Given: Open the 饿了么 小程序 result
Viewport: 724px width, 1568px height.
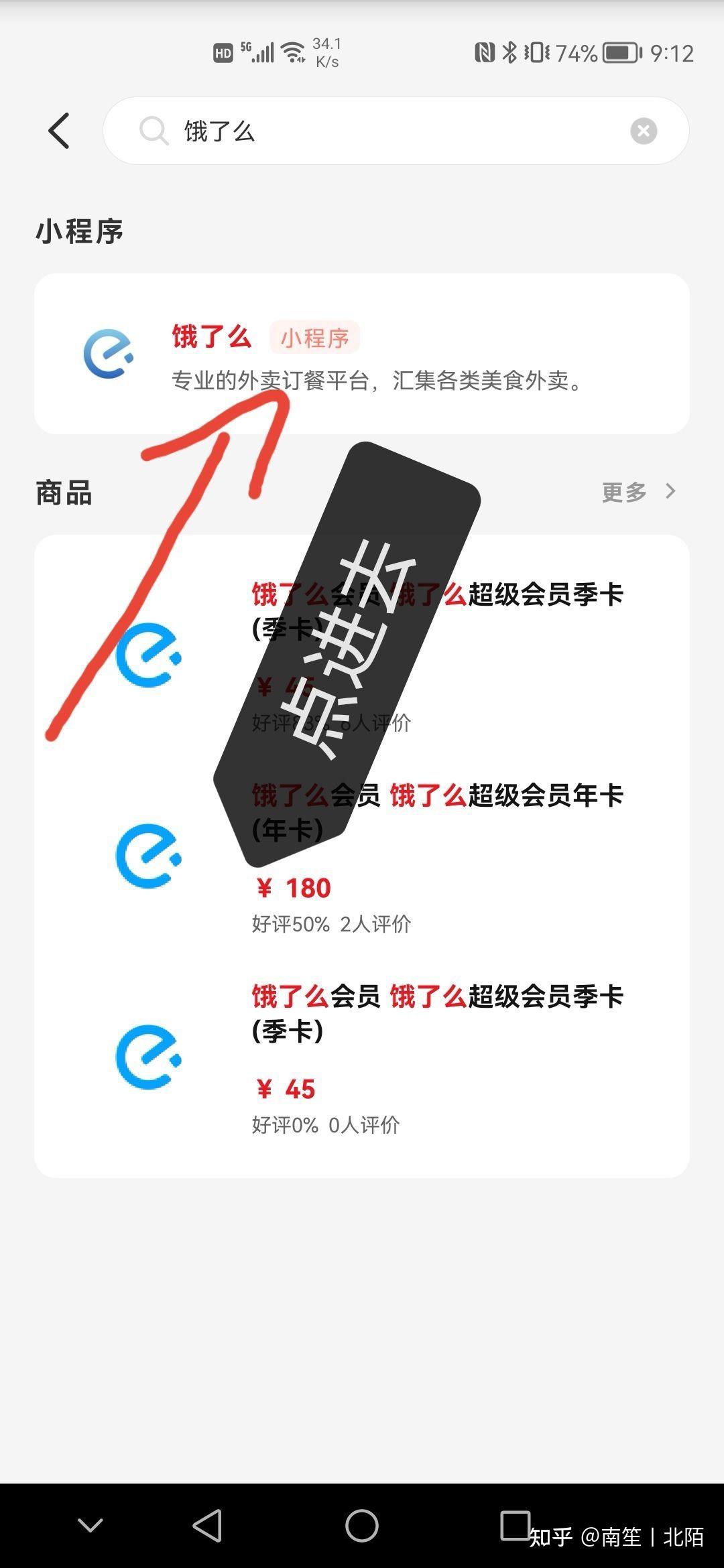Looking at the screenshot, I should coord(362,354).
